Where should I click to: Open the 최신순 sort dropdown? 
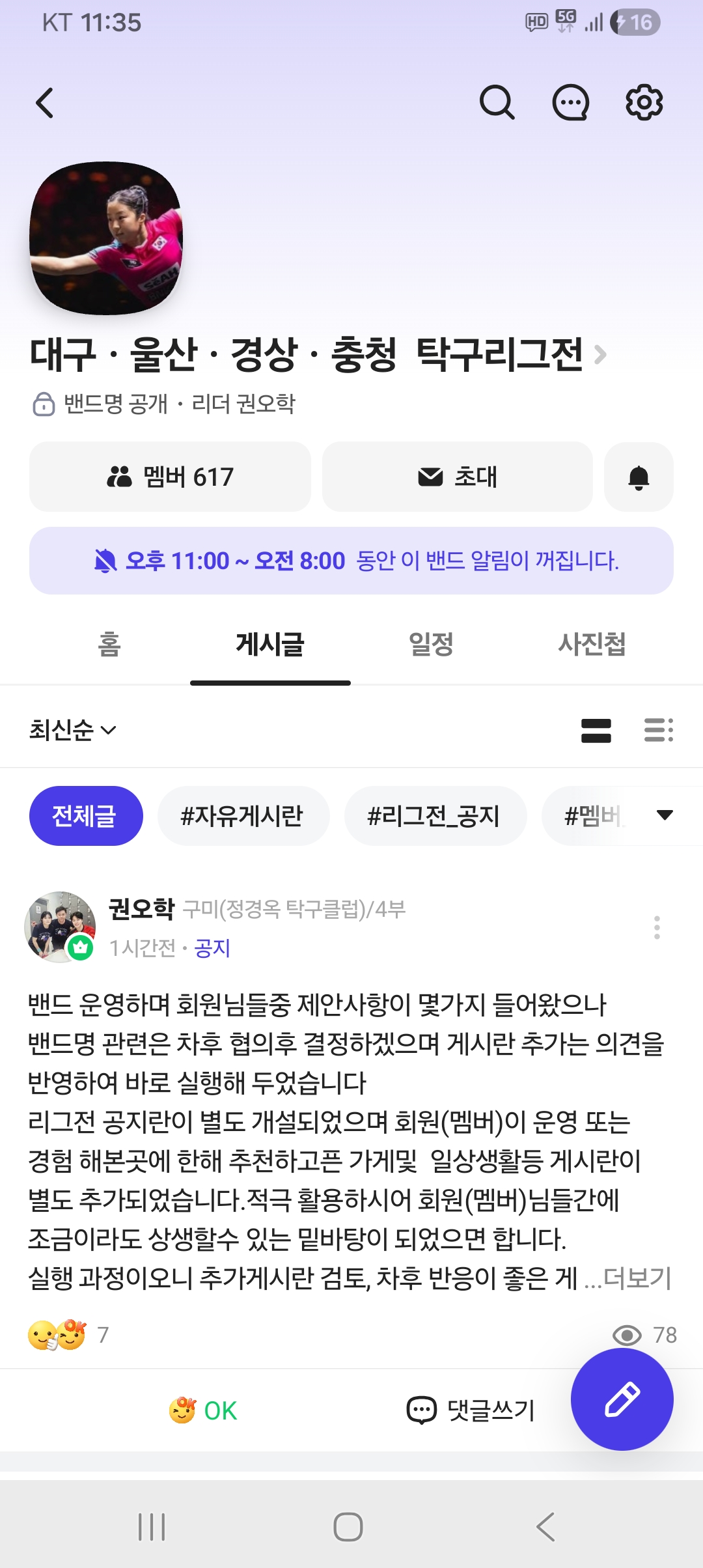pos(73,730)
